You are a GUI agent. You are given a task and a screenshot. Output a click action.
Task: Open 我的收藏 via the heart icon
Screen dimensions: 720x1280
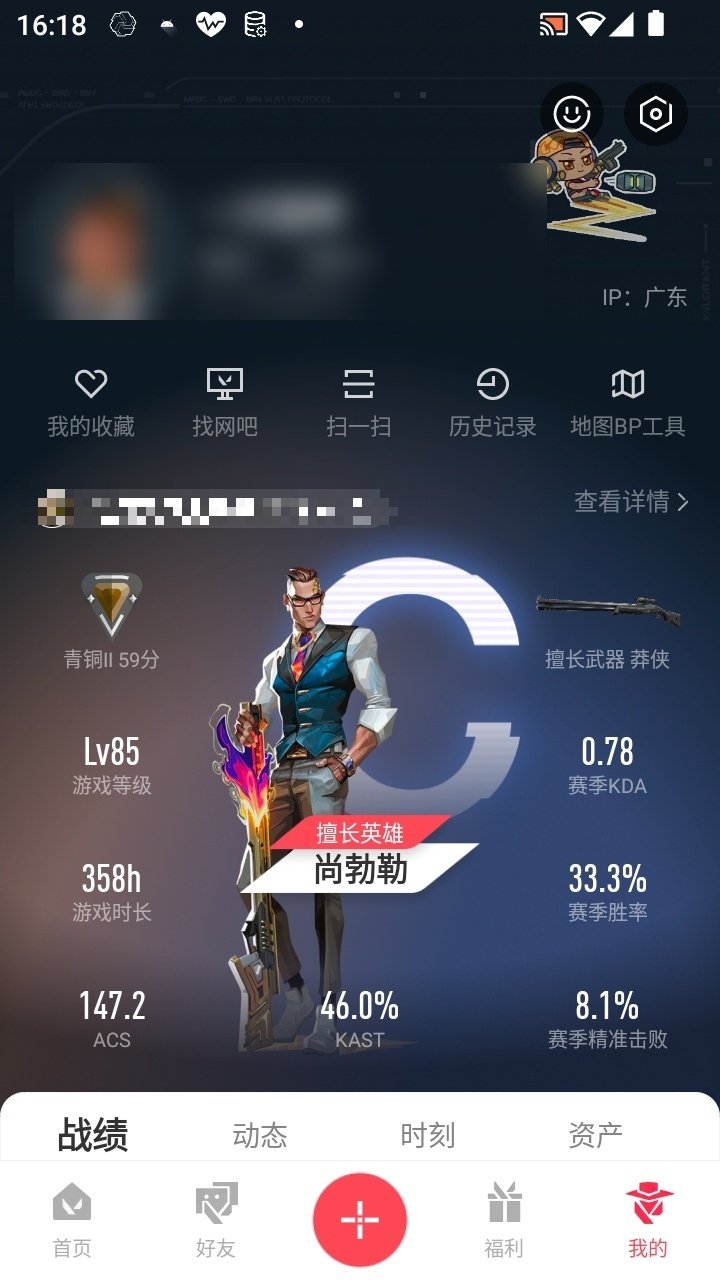[92, 398]
